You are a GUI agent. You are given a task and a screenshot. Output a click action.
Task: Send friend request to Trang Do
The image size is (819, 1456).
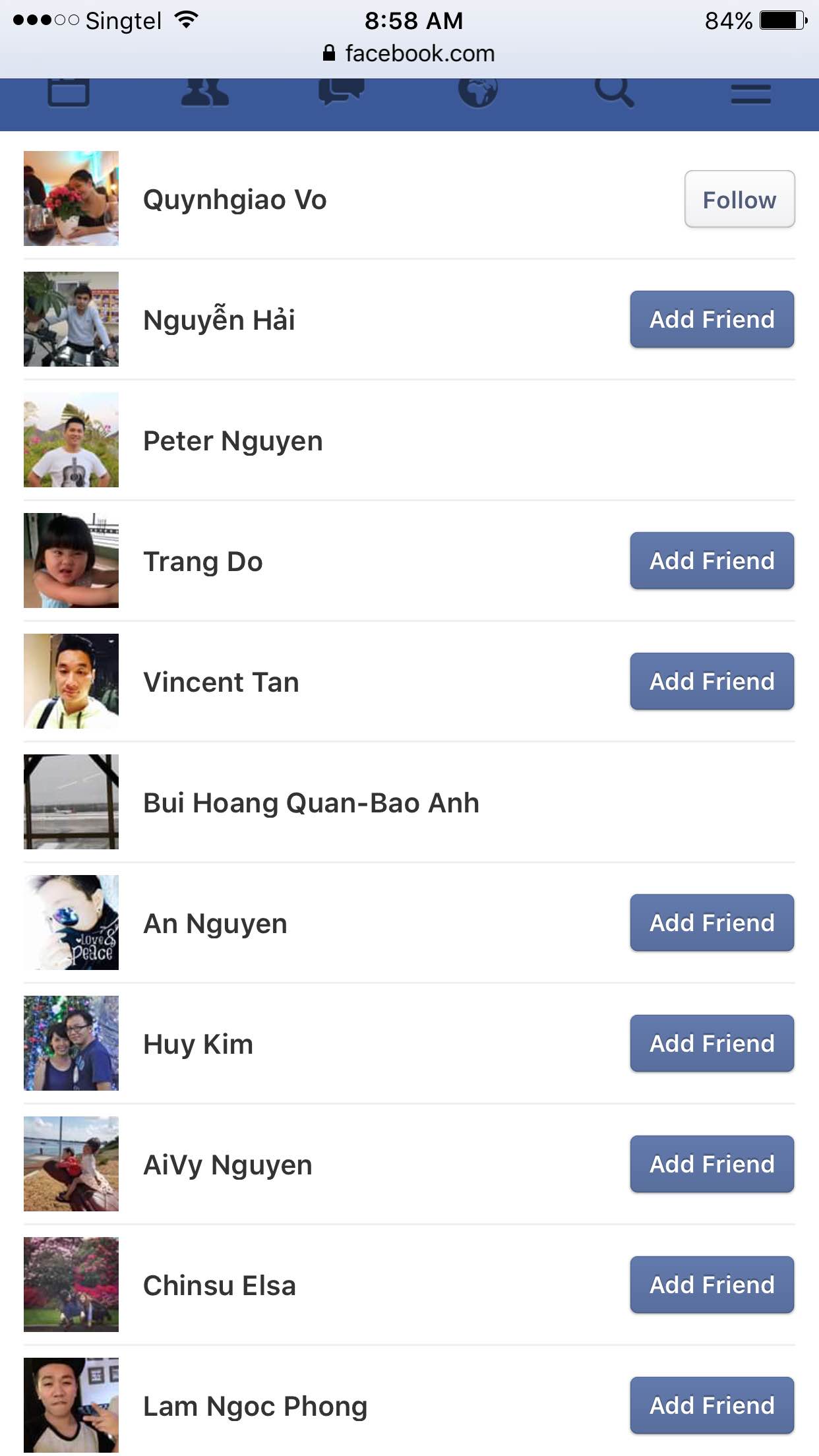pos(712,561)
